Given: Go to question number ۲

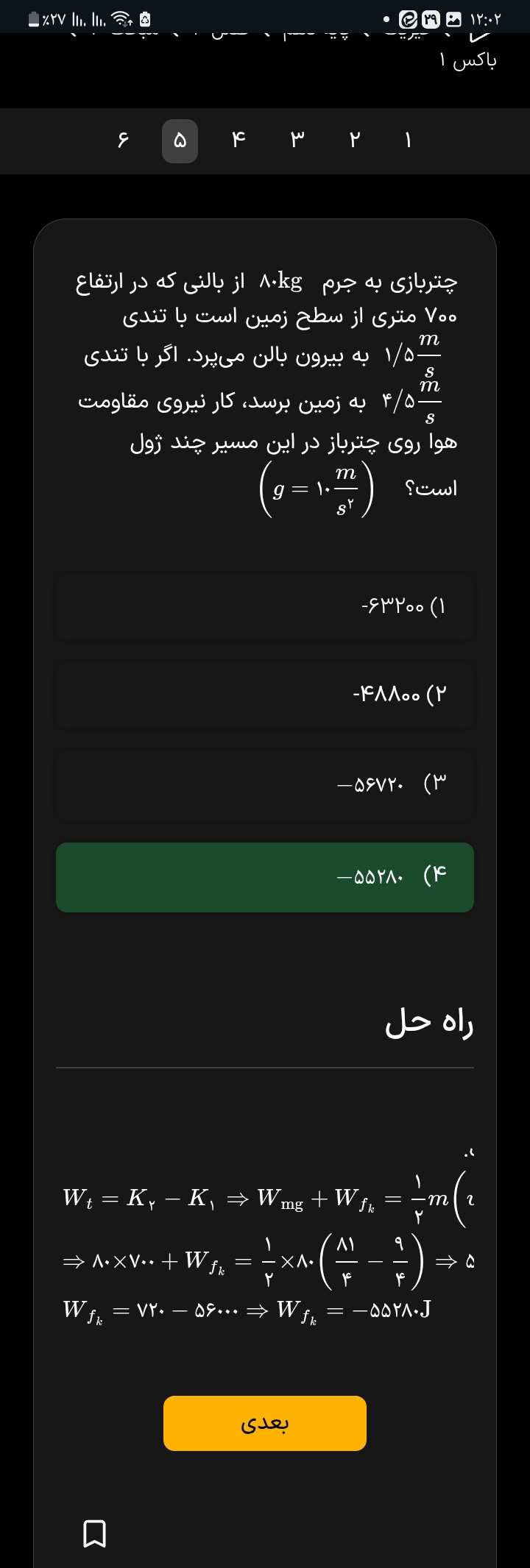Looking at the screenshot, I should (x=354, y=141).
